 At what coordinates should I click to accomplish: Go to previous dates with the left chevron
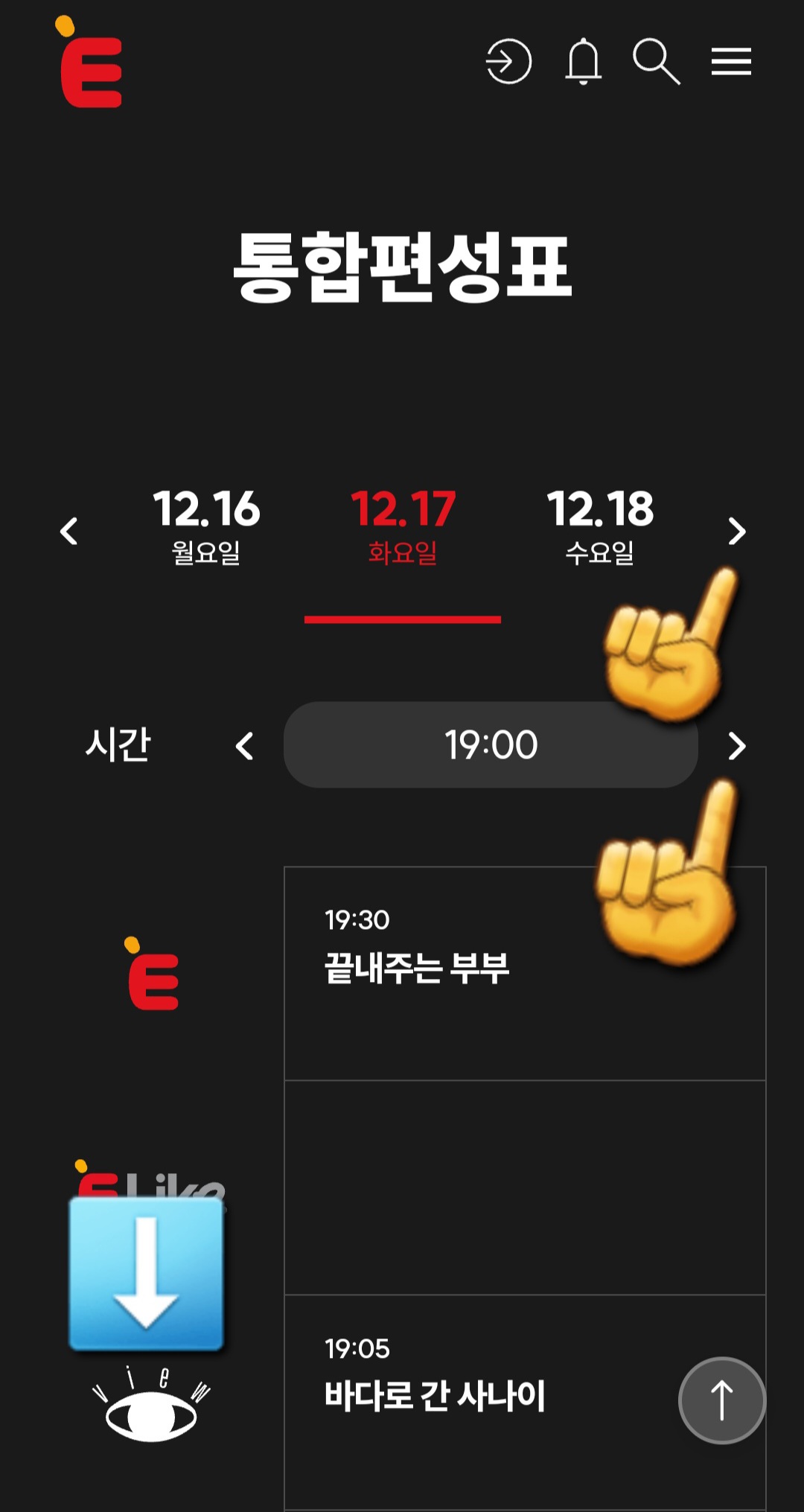[68, 532]
